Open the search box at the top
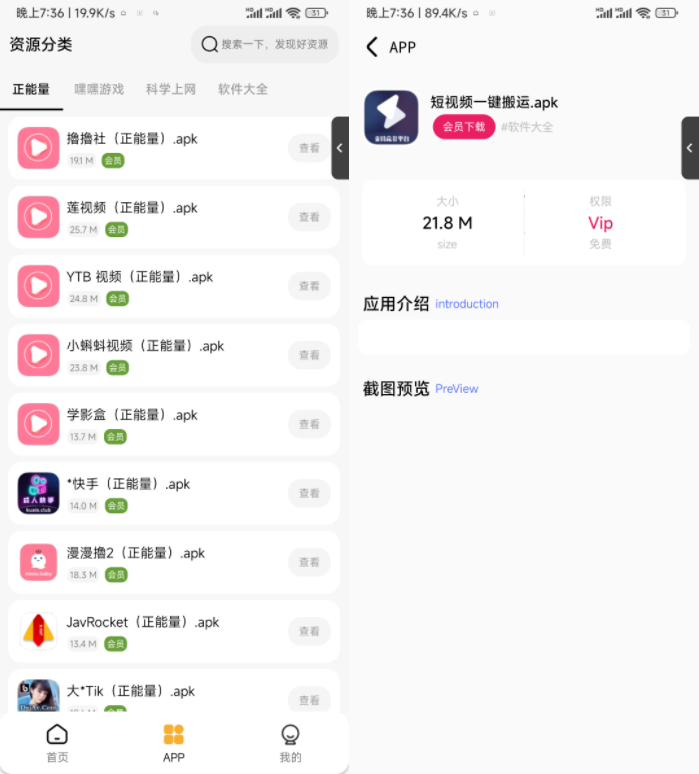Image resolution: width=699 pixels, height=774 pixels. [x=265, y=45]
